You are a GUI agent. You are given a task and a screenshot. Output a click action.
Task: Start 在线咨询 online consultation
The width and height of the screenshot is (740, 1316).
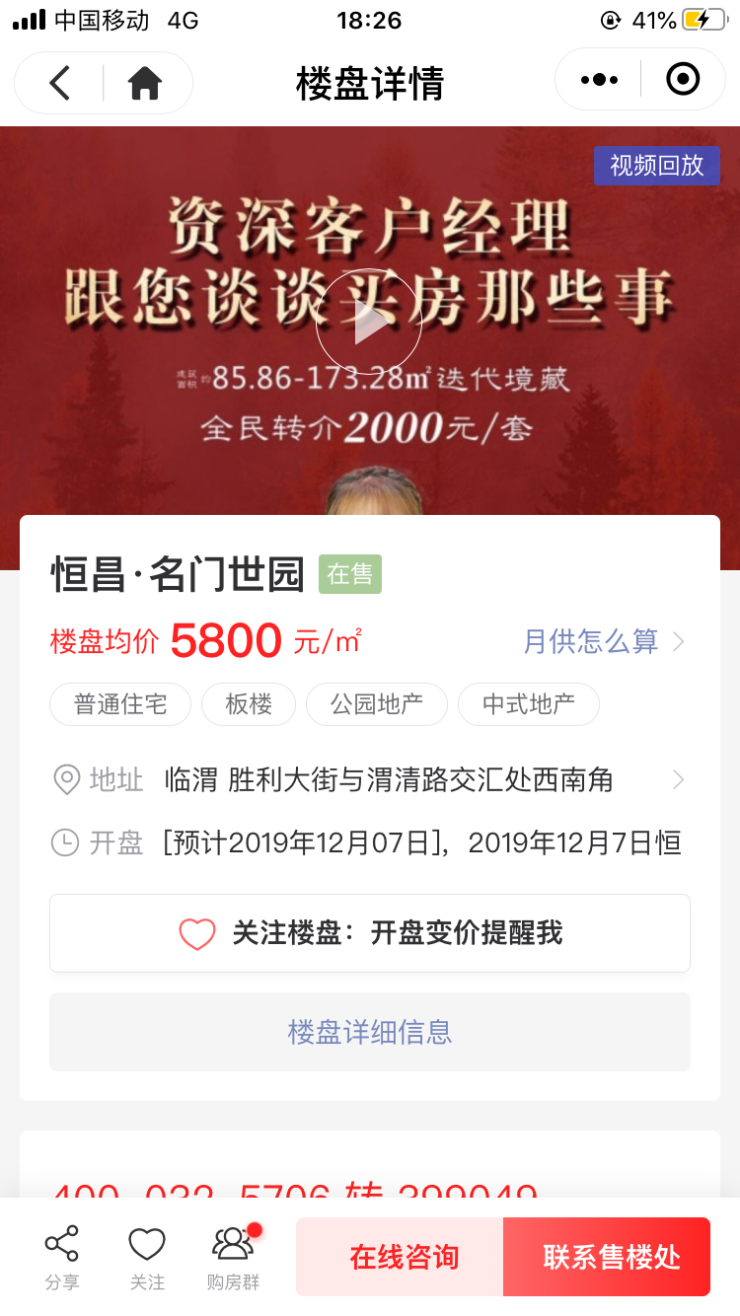point(403,1257)
